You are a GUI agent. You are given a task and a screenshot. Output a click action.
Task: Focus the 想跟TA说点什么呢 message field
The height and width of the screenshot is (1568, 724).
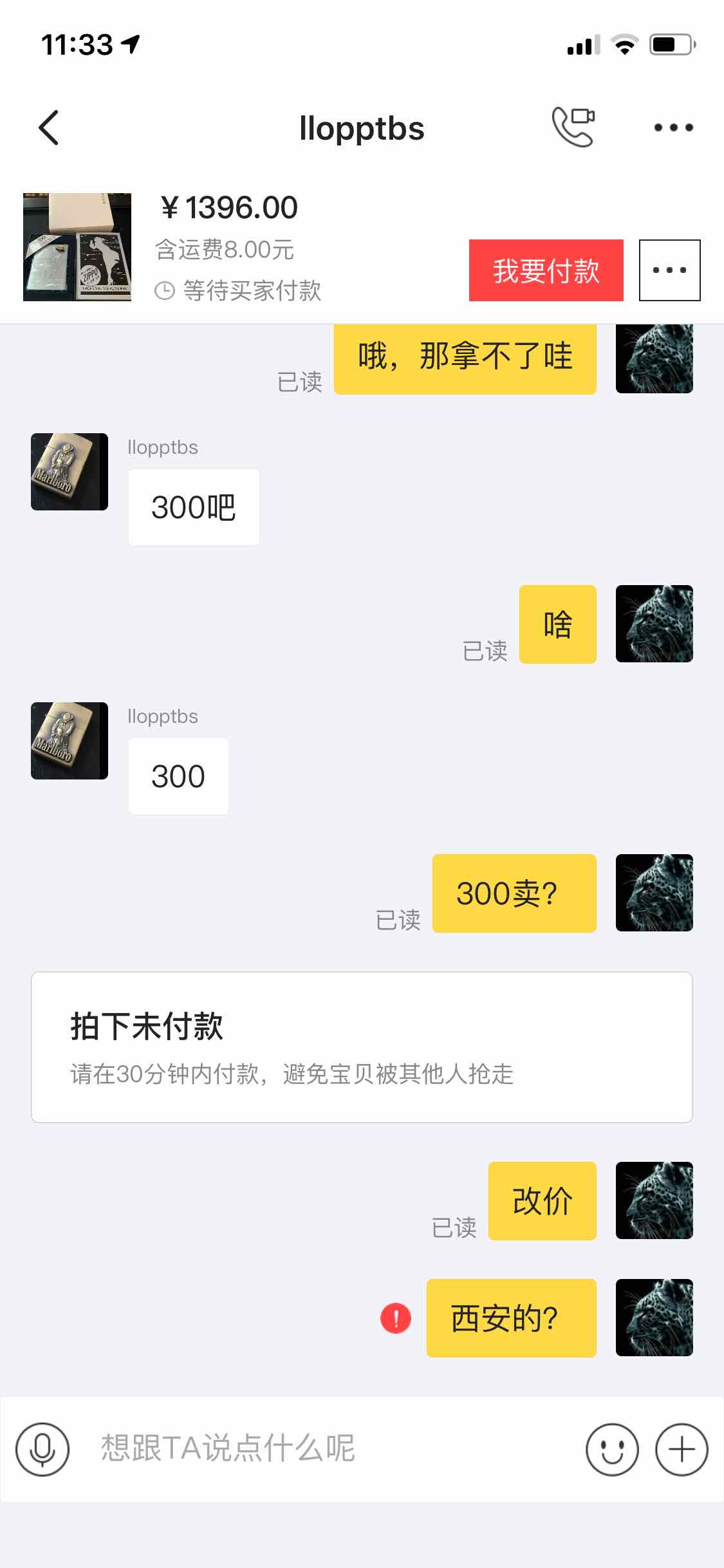pyautogui.click(x=322, y=1449)
